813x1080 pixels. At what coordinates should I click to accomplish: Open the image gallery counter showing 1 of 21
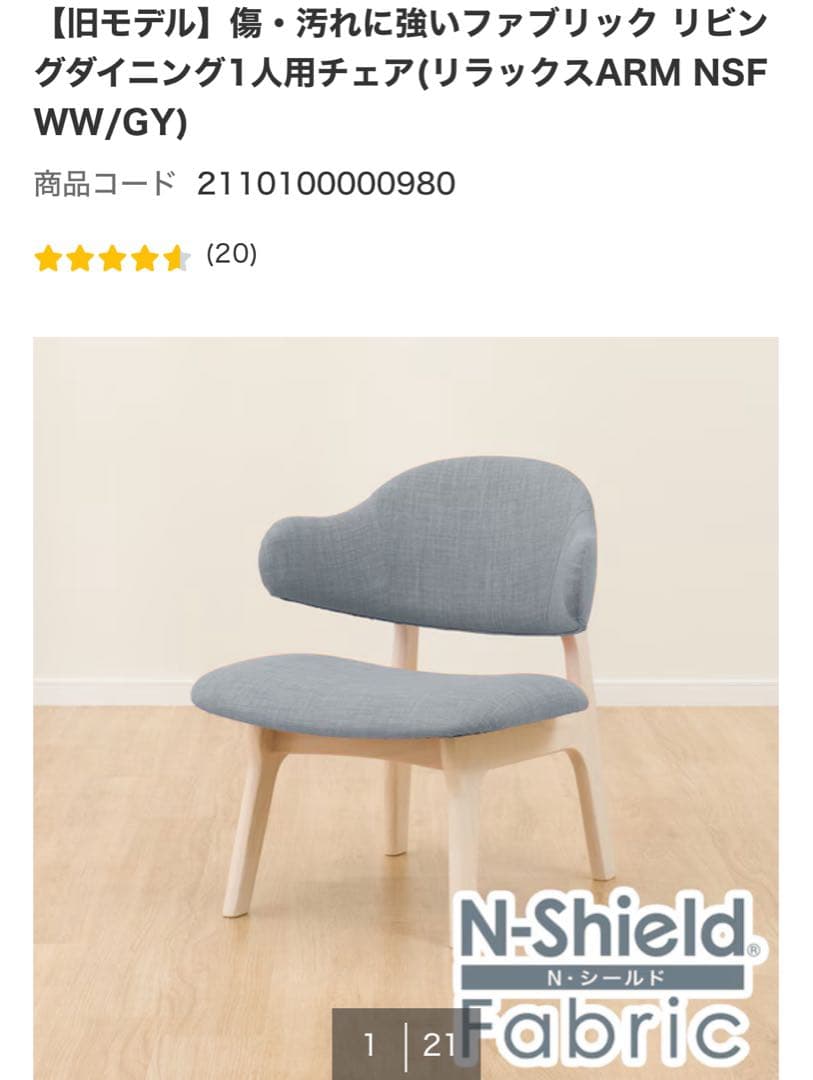(x=410, y=1044)
